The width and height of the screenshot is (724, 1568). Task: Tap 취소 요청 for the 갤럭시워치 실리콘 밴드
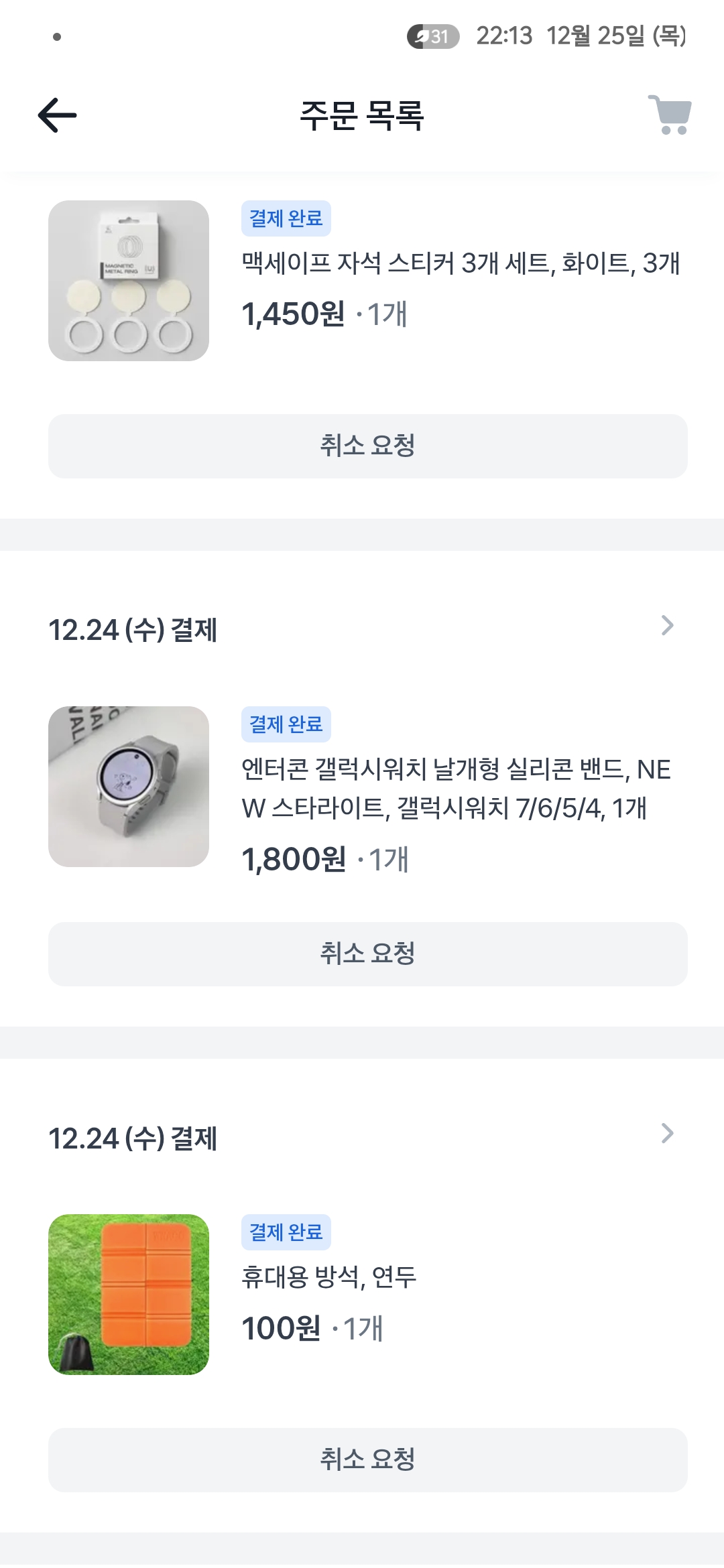(367, 954)
